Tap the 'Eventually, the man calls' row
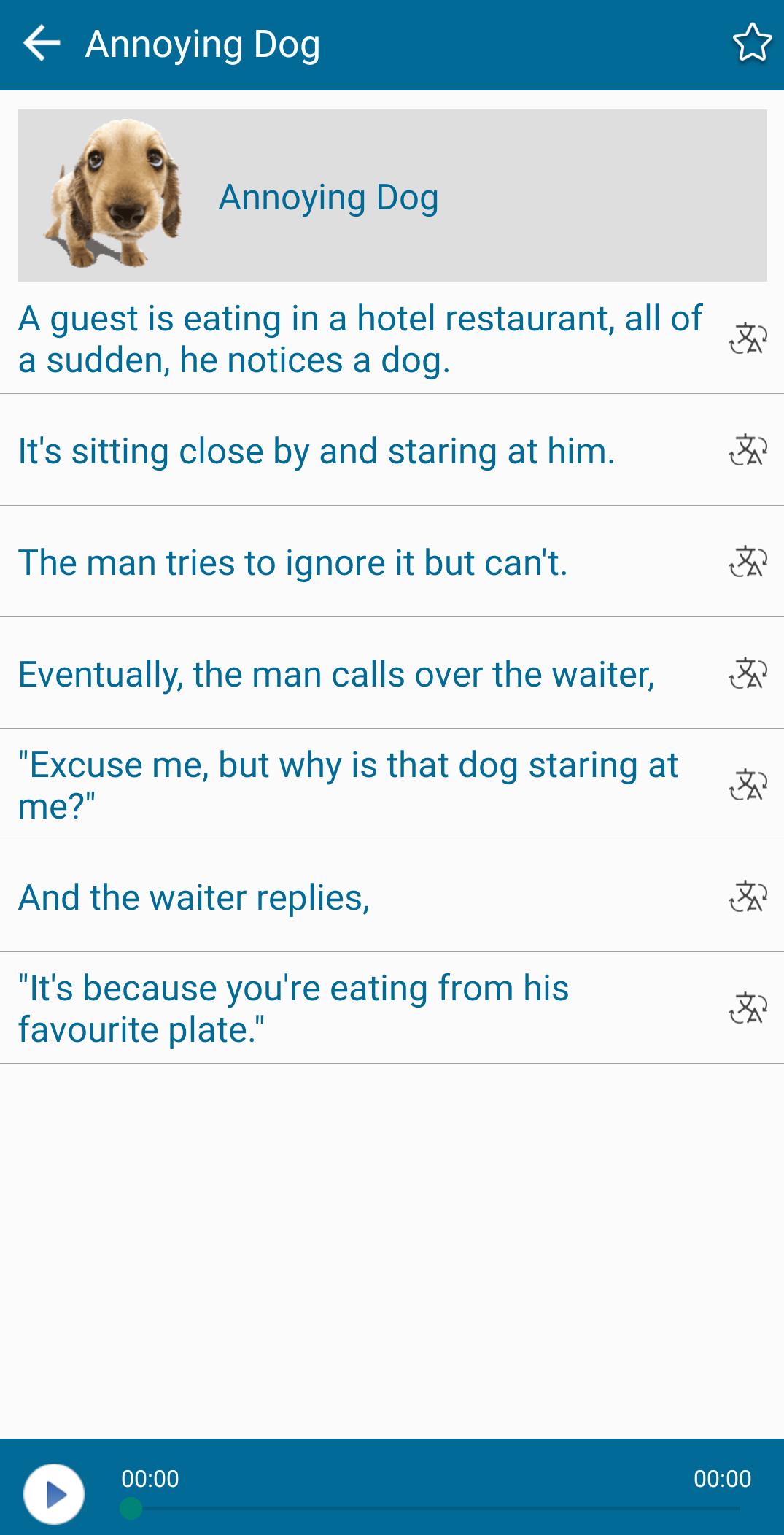This screenshot has width=784, height=1535. point(335,674)
